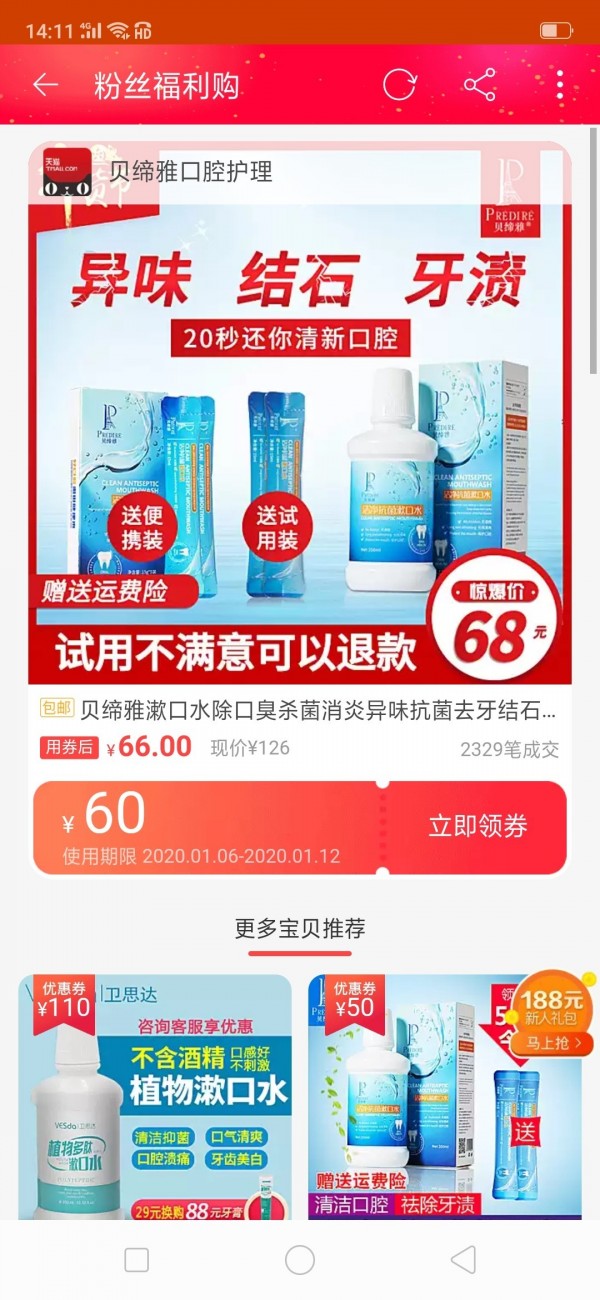Tap the system home button
Screen dimensions: 600x1300
click(300, 1260)
